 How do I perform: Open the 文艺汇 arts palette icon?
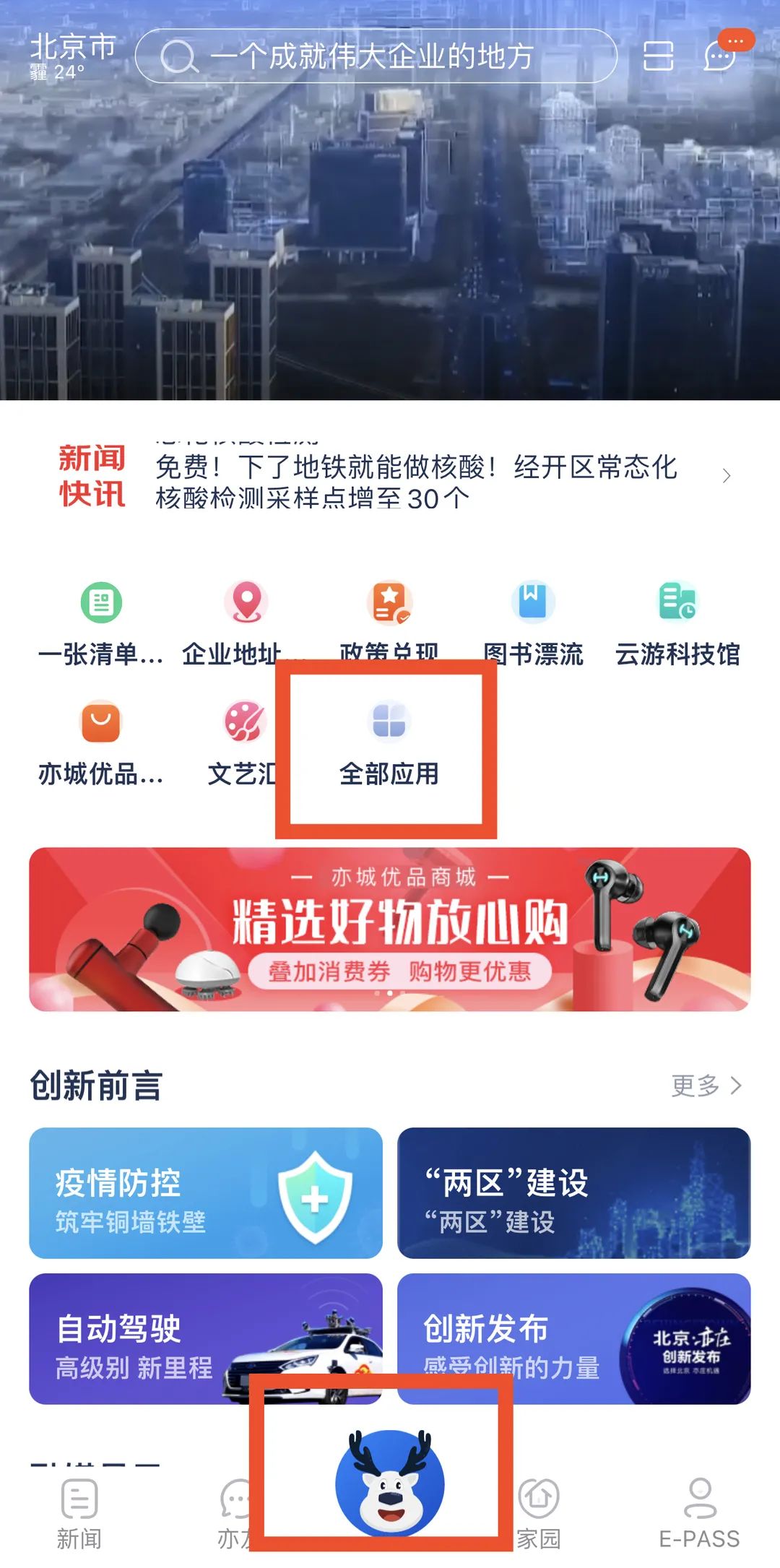243,722
